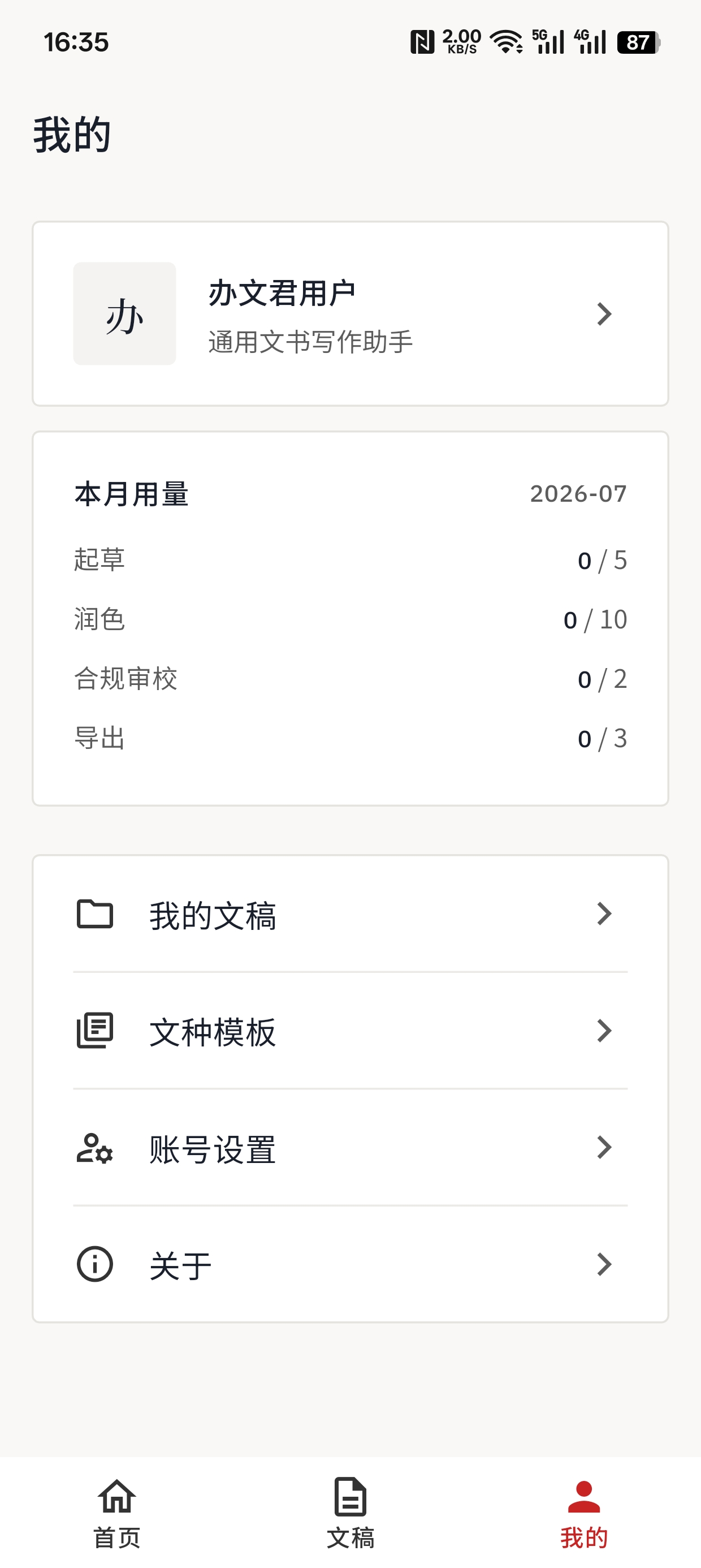
Task: Select the 我的 tab
Action: tap(584, 1513)
